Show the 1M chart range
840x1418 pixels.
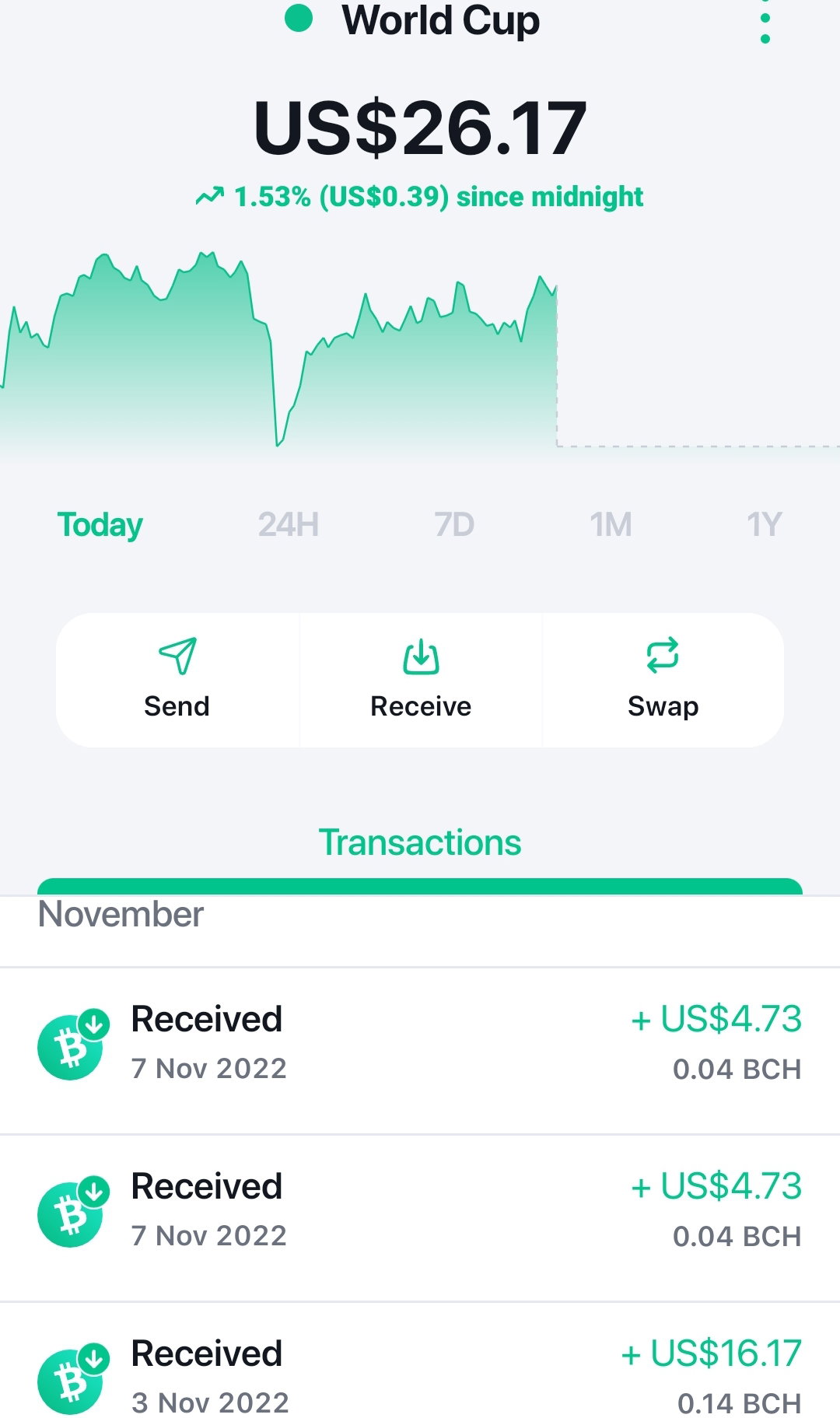(x=611, y=525)
